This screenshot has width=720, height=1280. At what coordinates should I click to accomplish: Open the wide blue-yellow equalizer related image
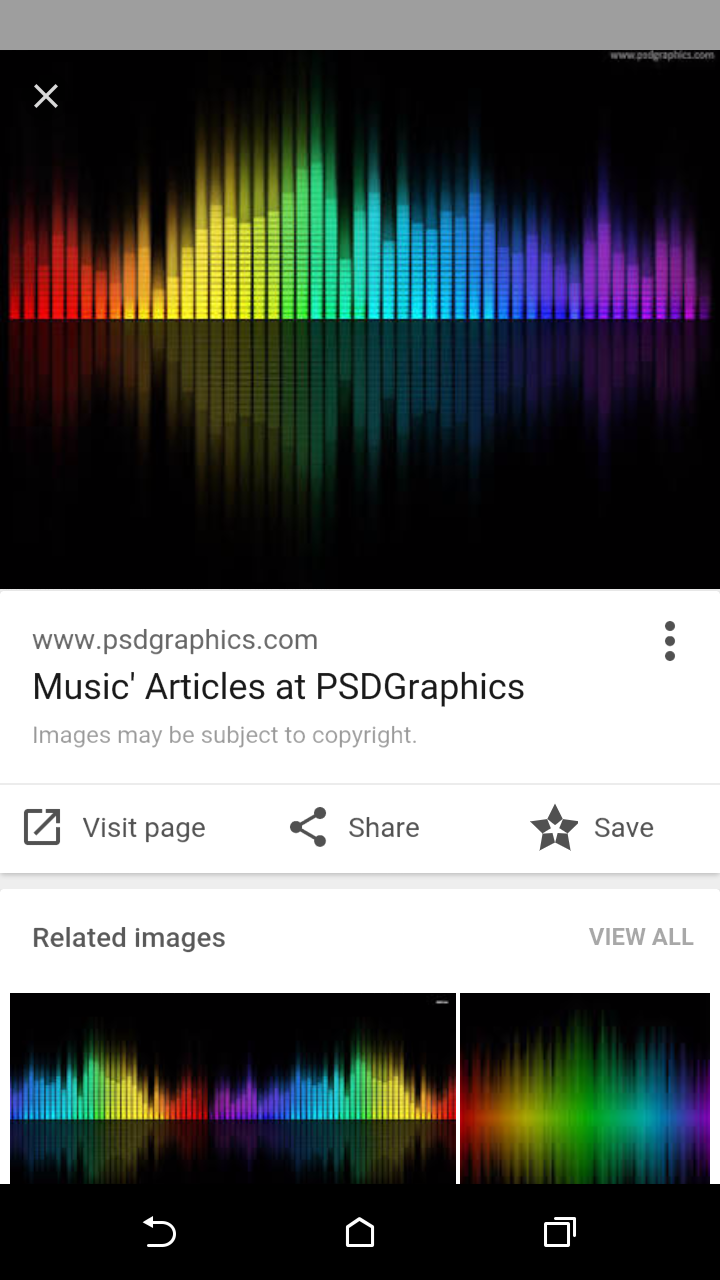pyautogui.click(x=233, y=1088)
